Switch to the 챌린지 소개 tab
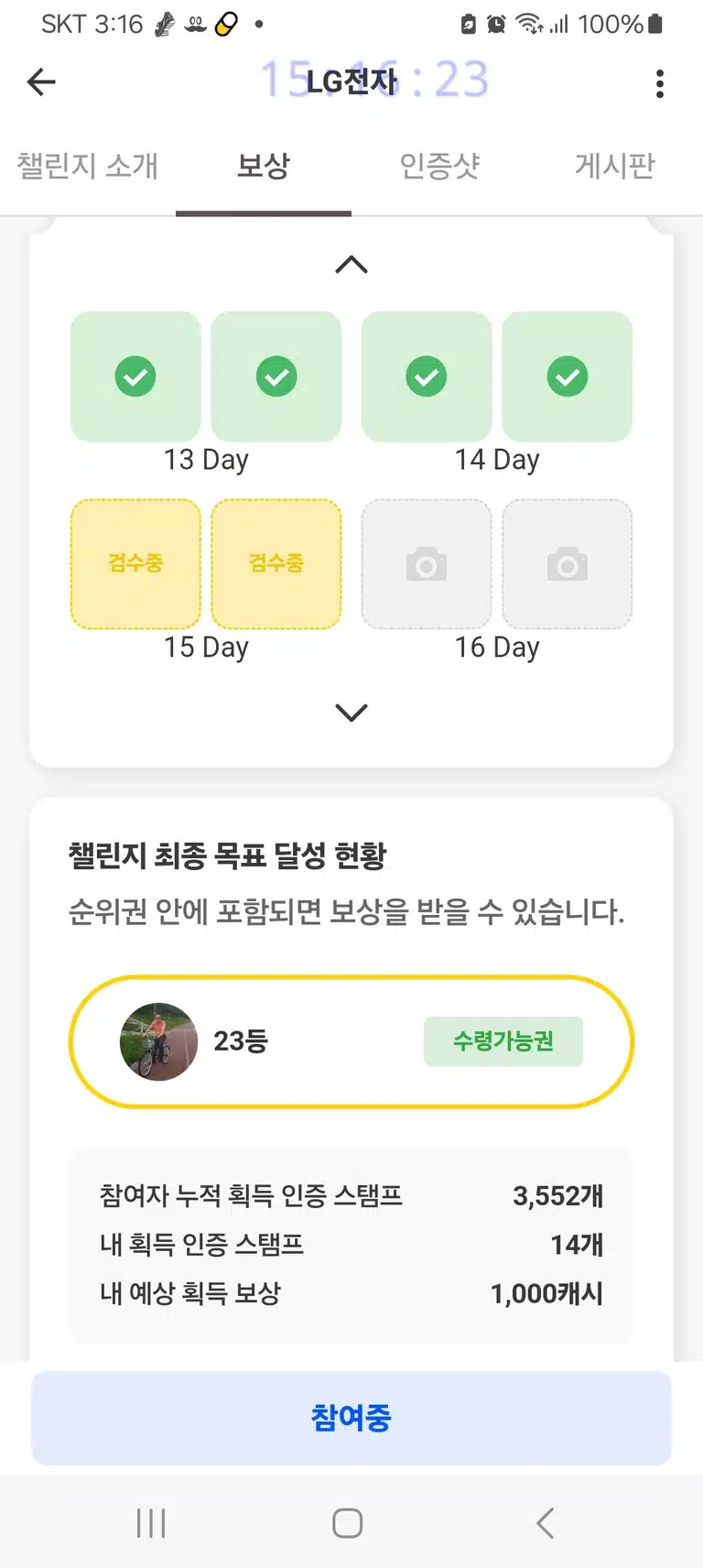The height and width of the screenshot is (1568, 703). click(88, 166)
